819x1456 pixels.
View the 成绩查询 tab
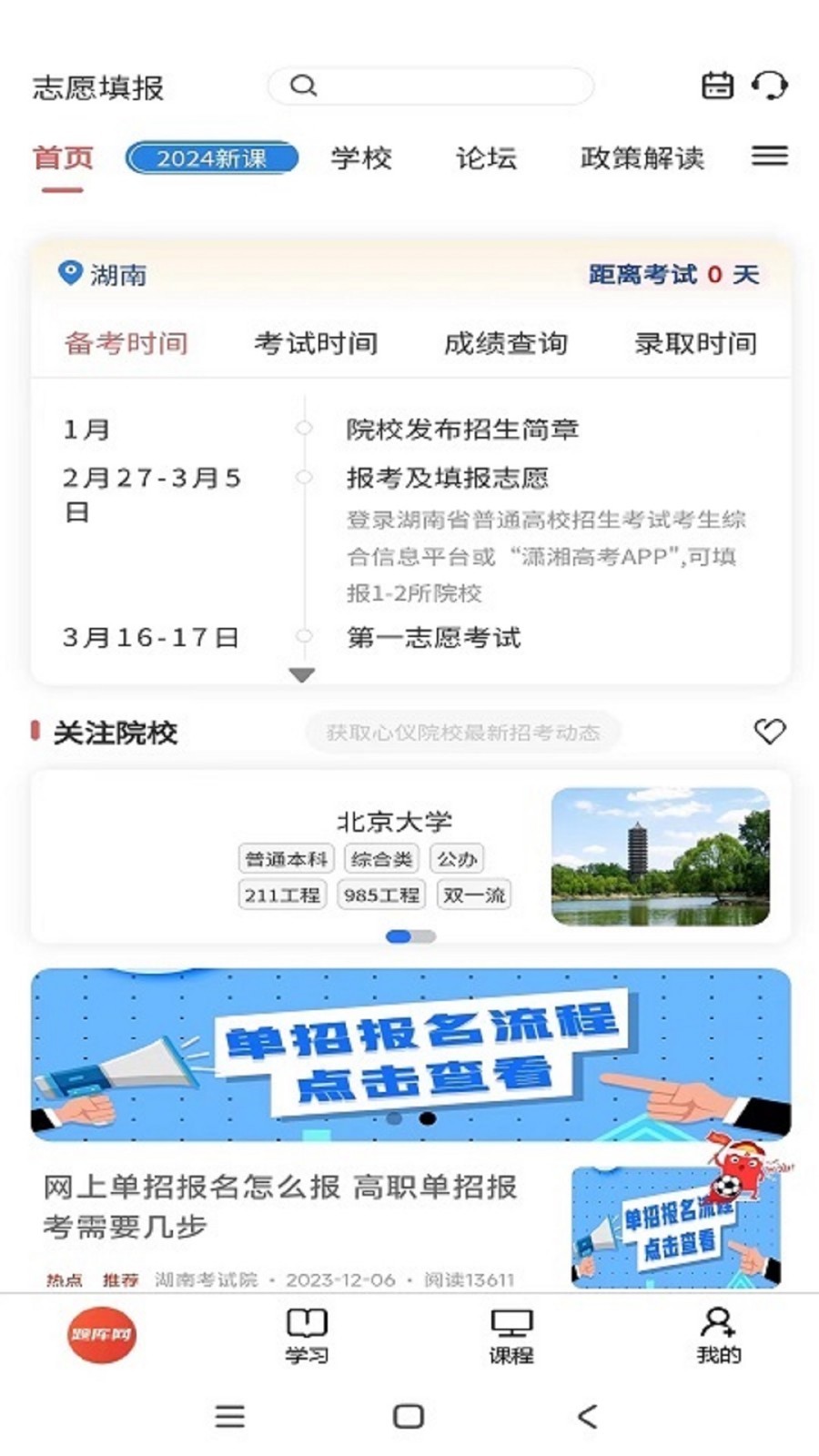point(506,343)
